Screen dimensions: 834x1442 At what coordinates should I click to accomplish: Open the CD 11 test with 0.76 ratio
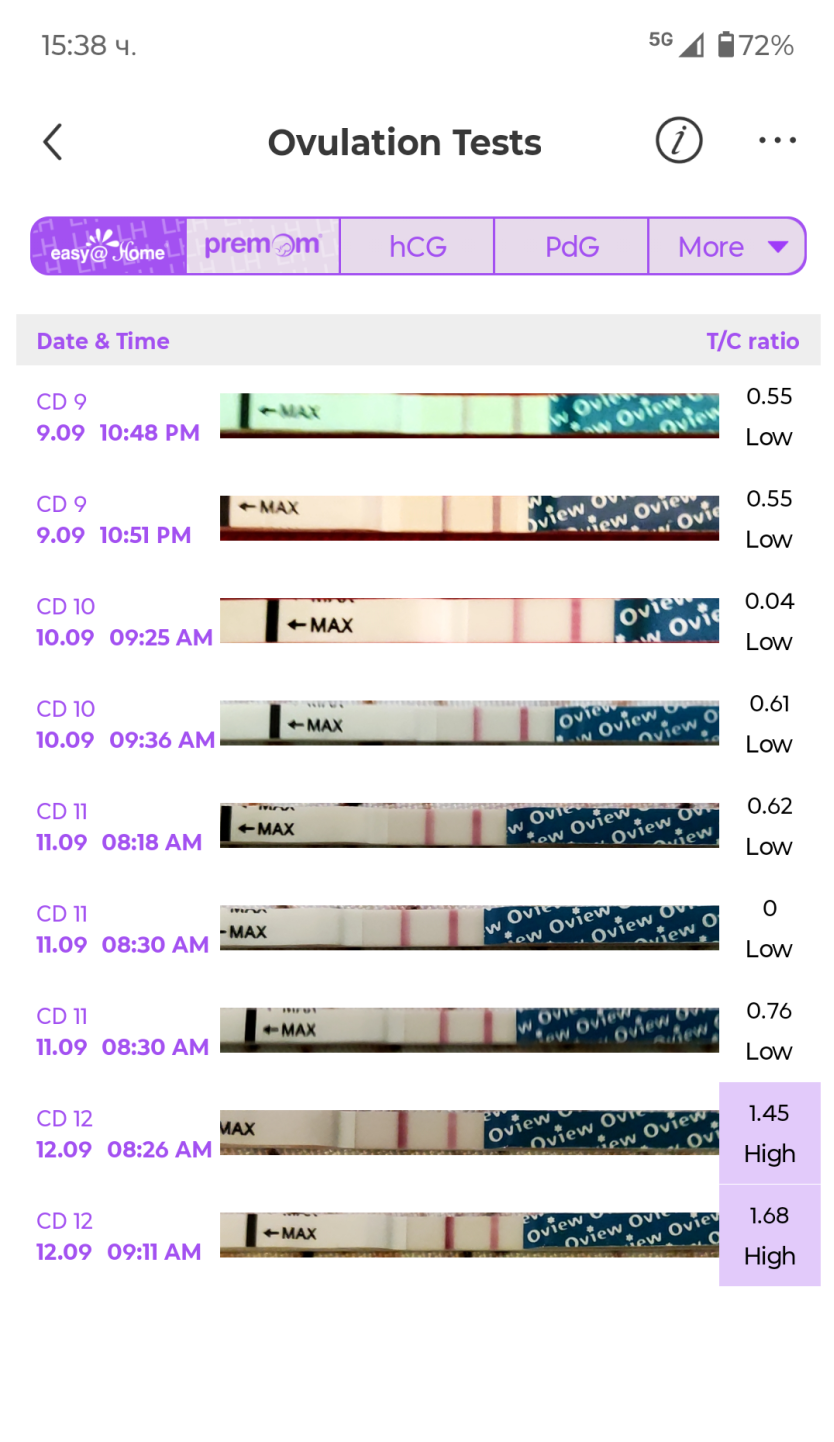point(417,1031)
